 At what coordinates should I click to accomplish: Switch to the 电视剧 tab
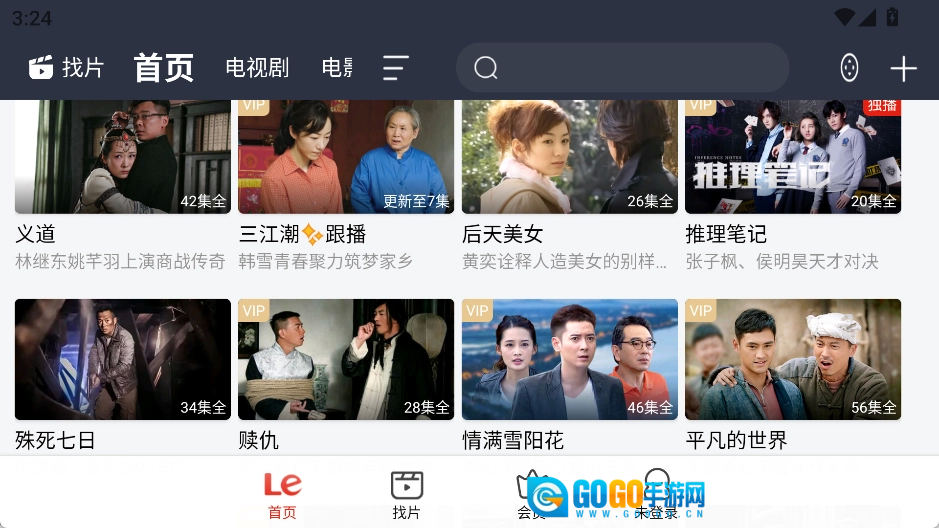(x=257, y=68)
